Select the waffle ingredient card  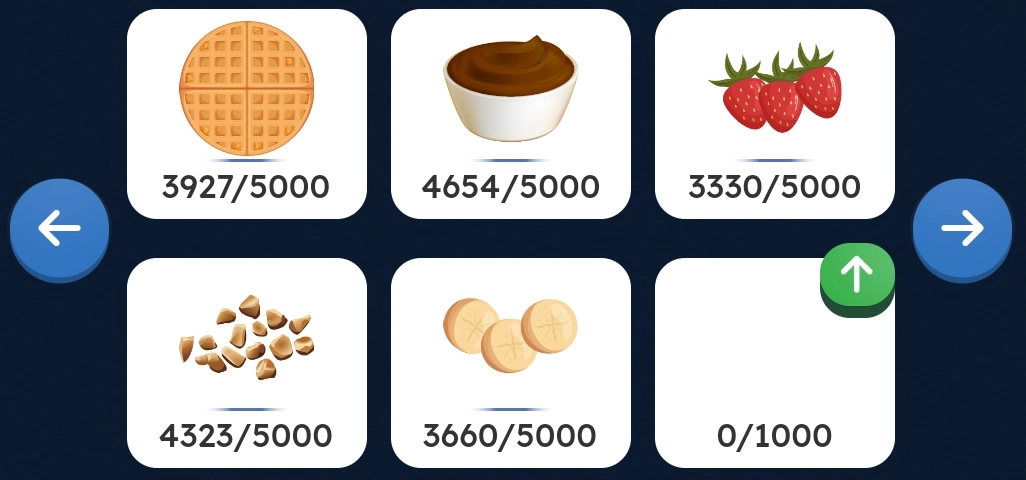click(247, 114)
